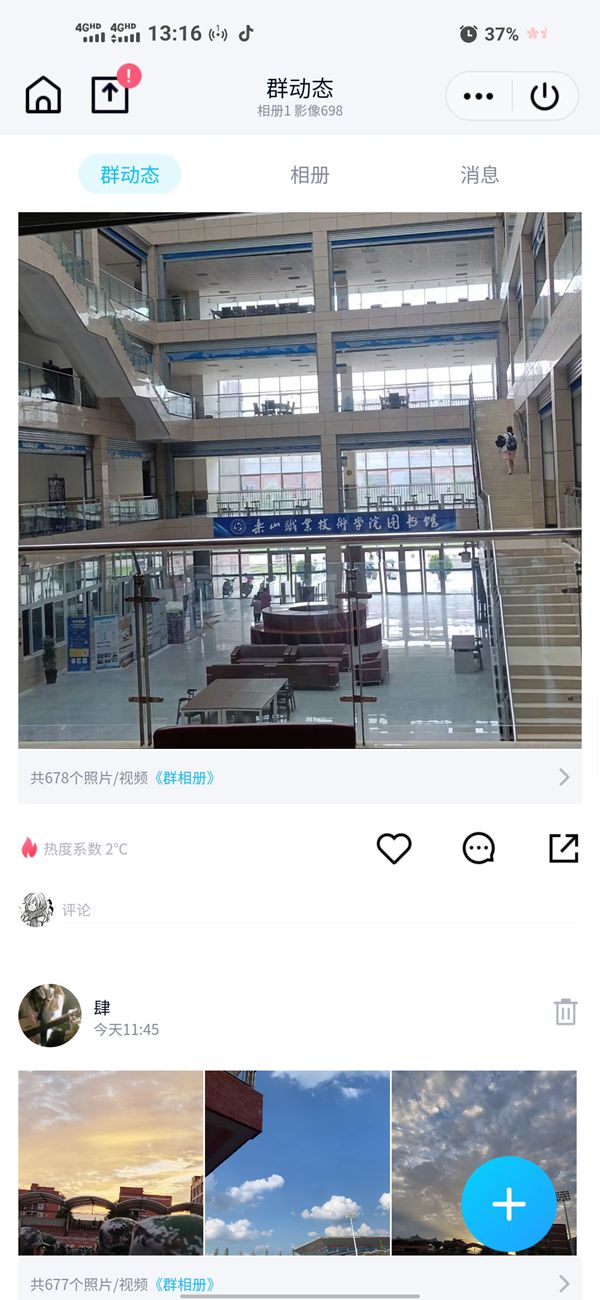600x1300 pixels.
Task: Open the 678 photos 群相册 row
Action: tap(300, 777)
